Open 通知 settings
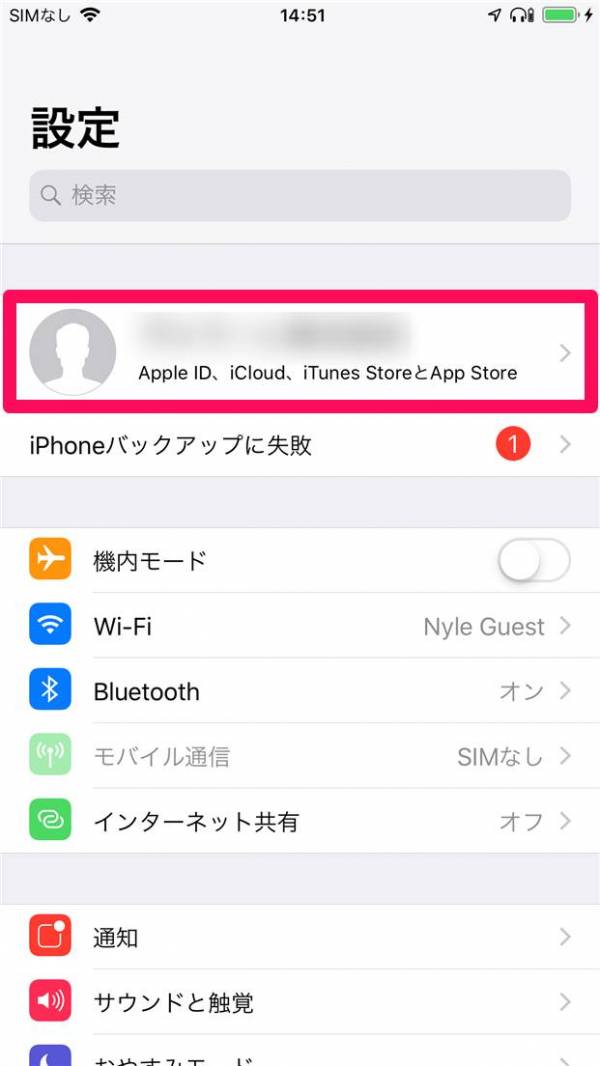The height and width of the screenshot is (1066, 600). click(300, 937)
